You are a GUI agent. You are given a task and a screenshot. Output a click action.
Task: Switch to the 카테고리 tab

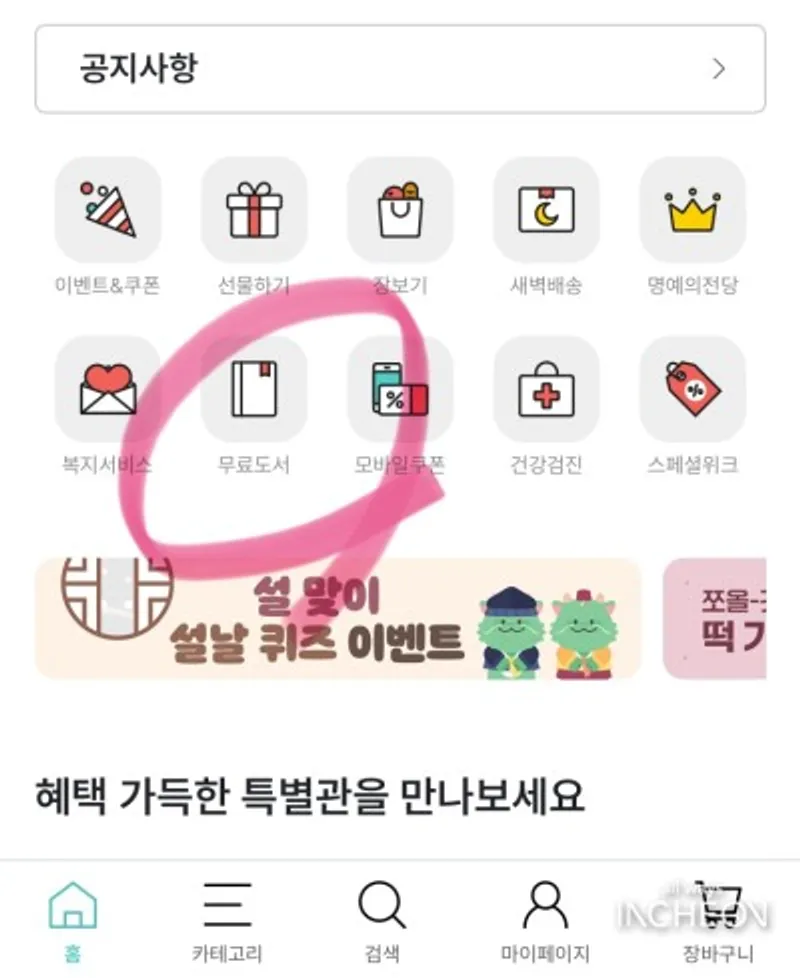[x=227, y=920]
